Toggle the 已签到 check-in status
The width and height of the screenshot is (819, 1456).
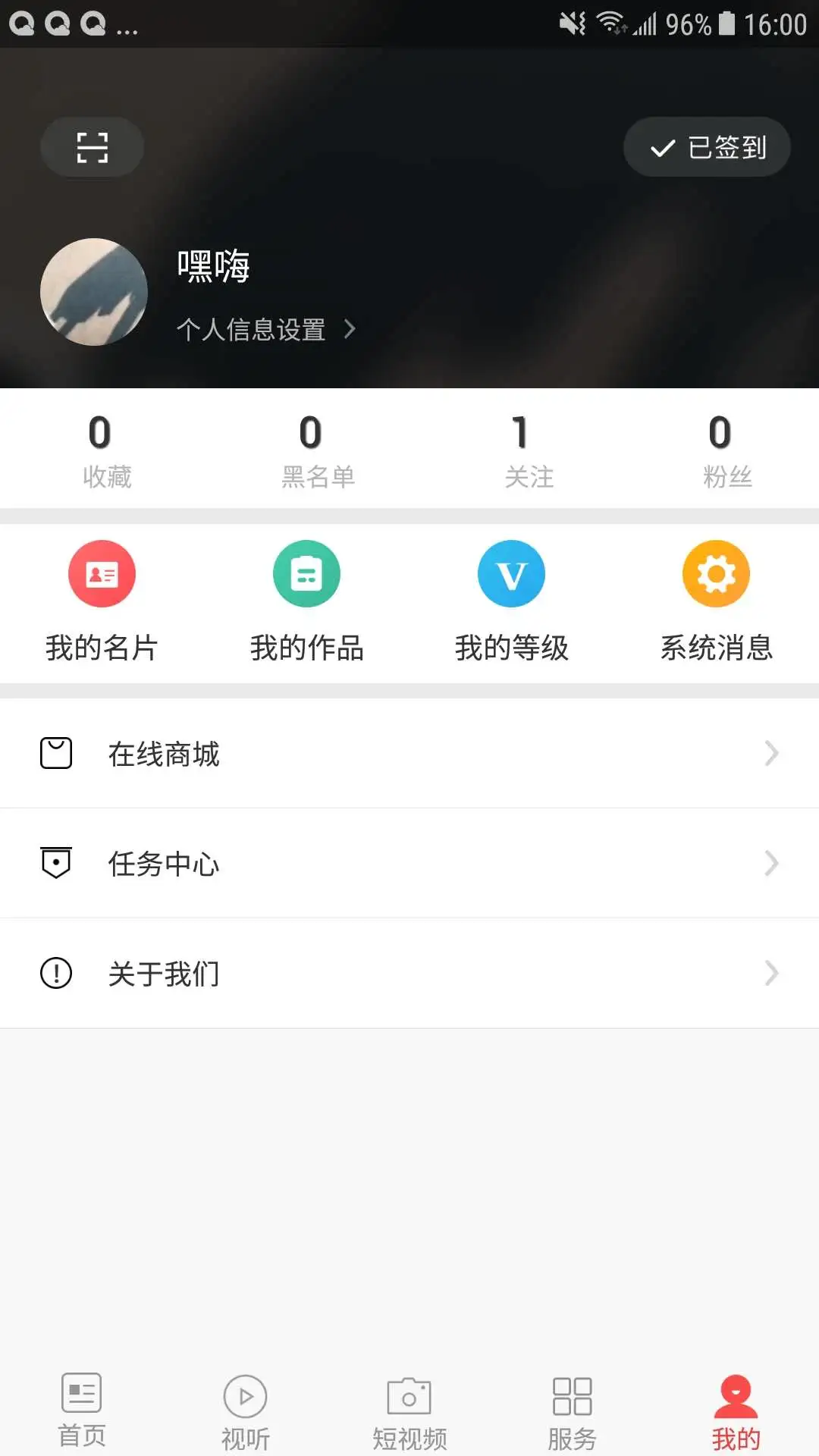[x=706, y=147]
